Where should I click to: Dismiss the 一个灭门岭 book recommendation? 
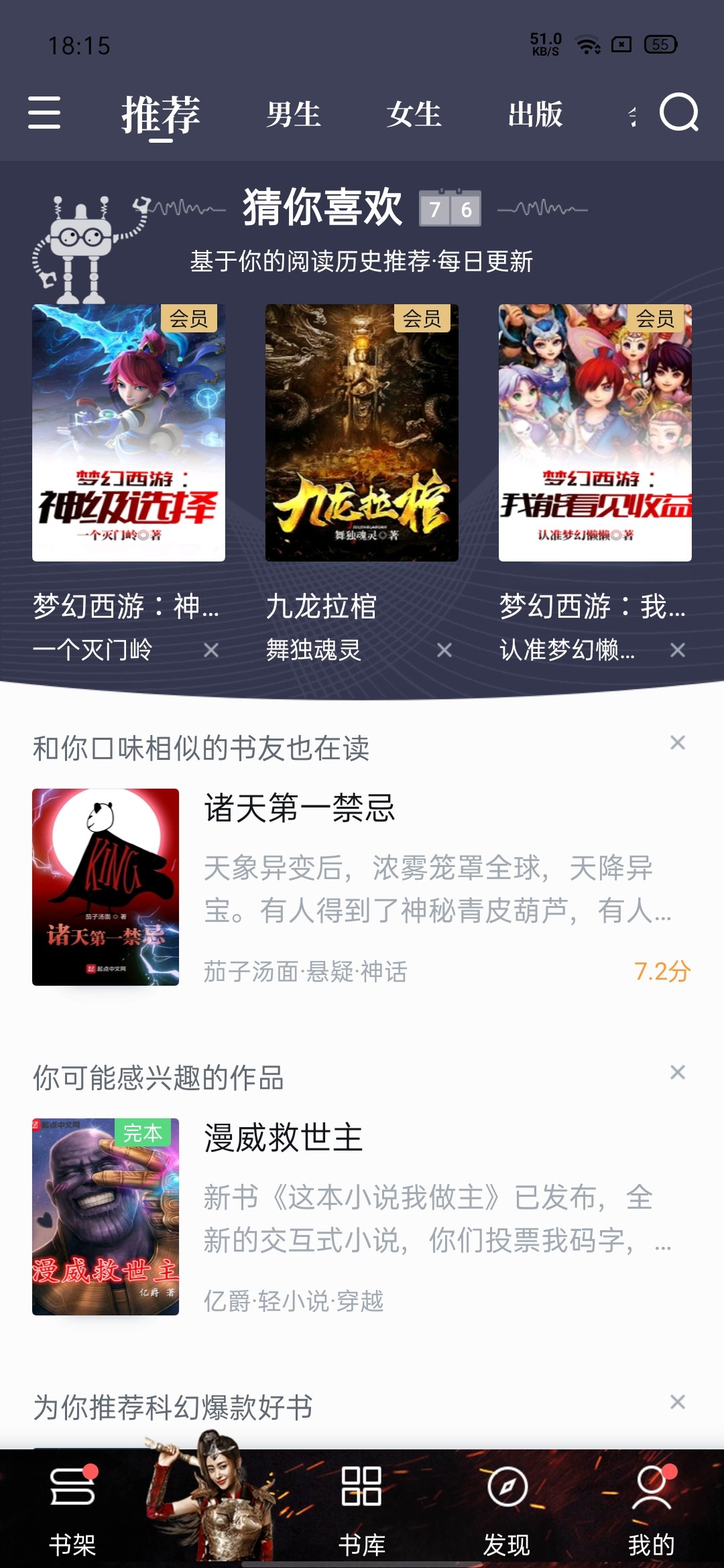click(211, 650)
